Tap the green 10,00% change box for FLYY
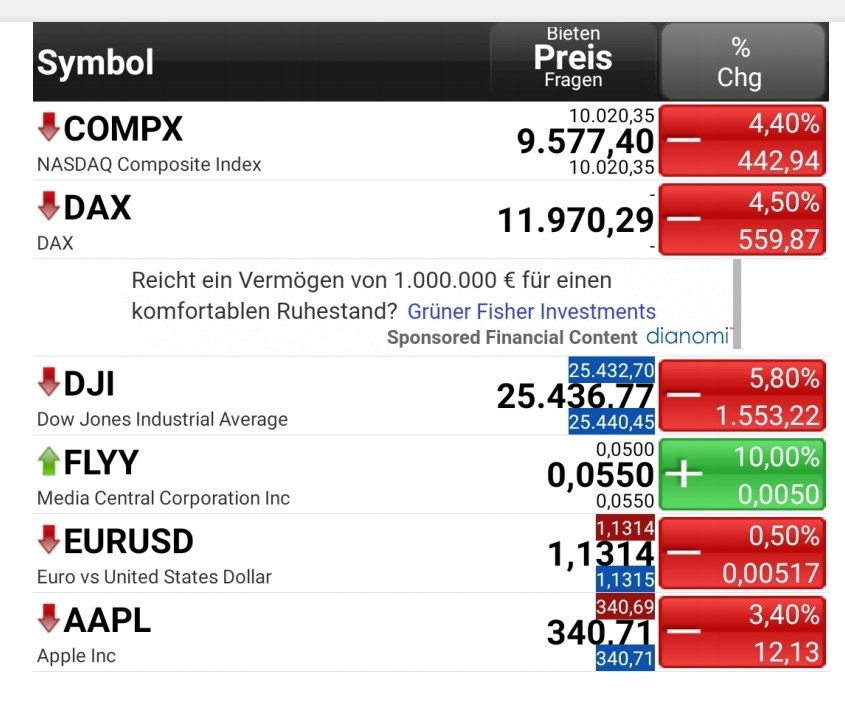The height and width of the screenshot is (710, 845). click(745, 475)
